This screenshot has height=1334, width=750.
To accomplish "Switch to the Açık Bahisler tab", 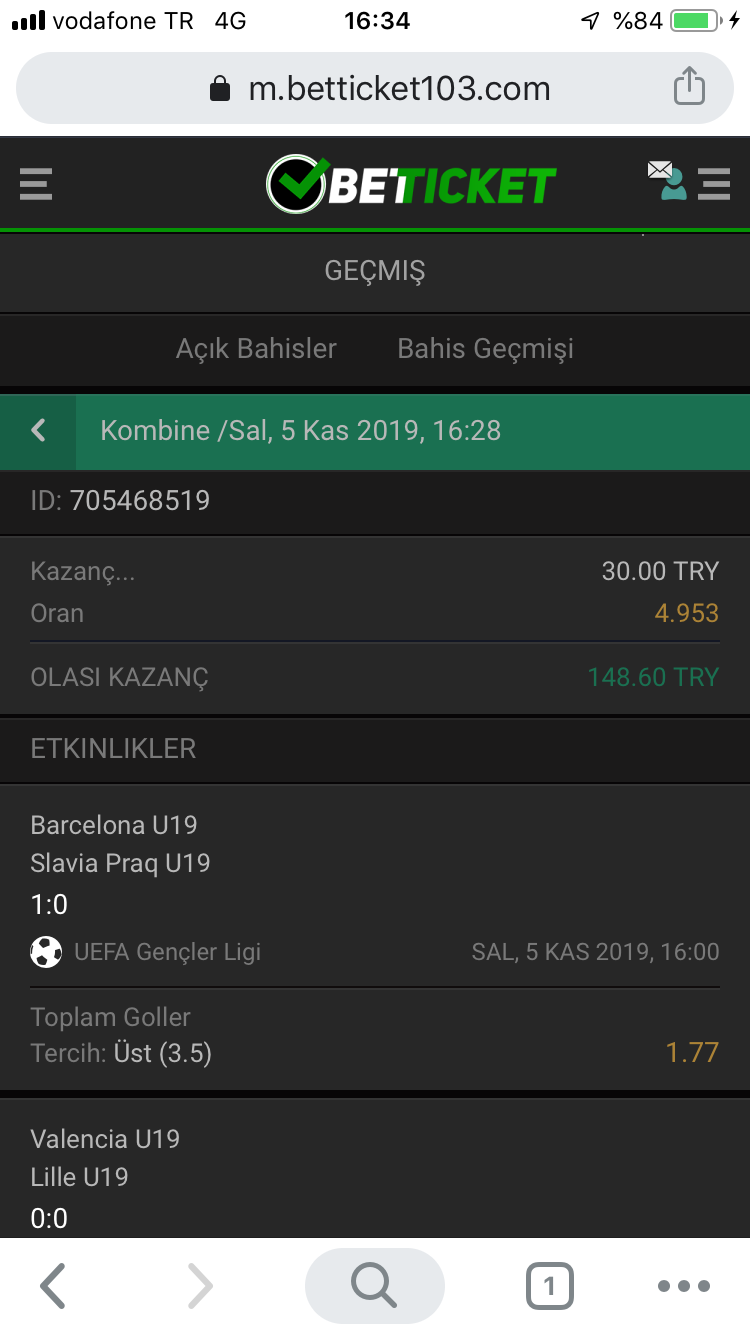I will pos(256,348).
